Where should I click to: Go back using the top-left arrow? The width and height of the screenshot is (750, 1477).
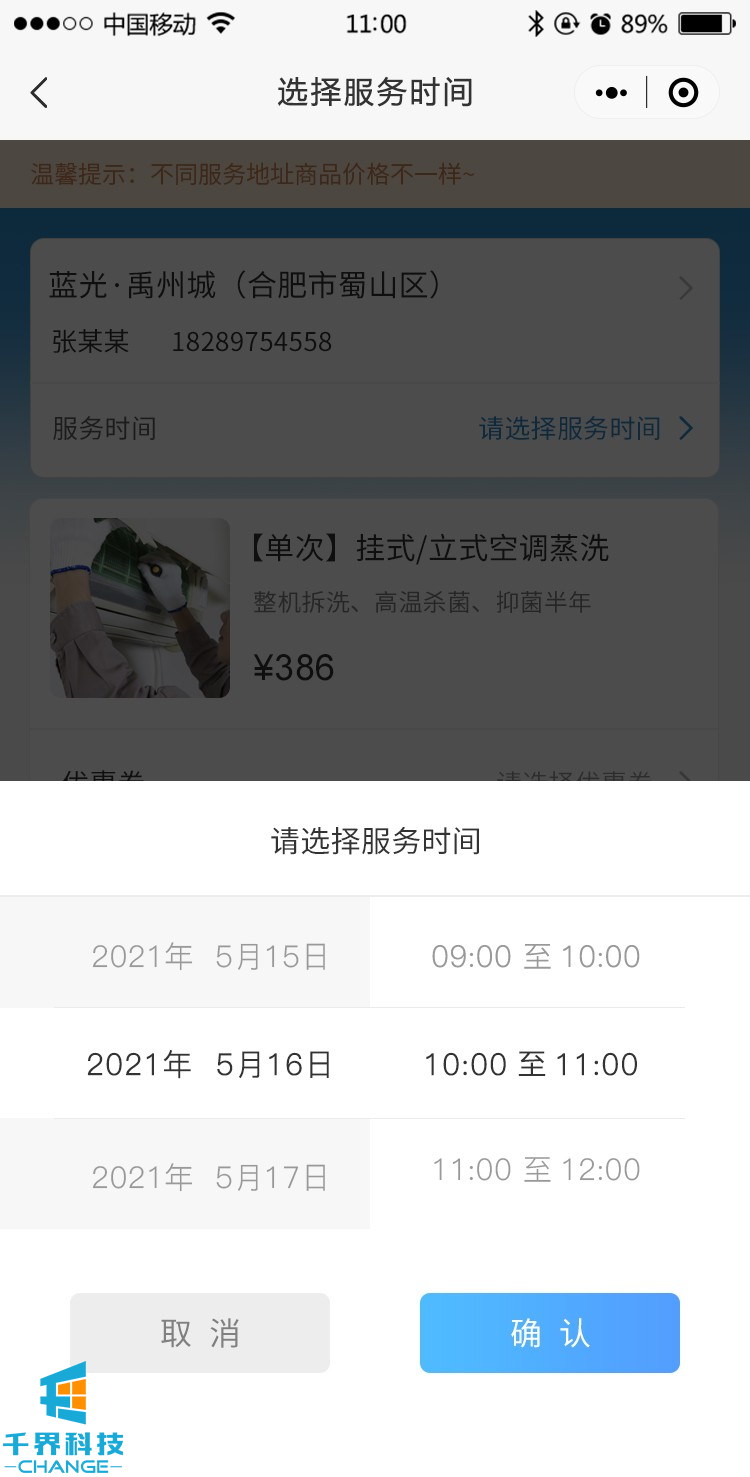tap(39, 93)
